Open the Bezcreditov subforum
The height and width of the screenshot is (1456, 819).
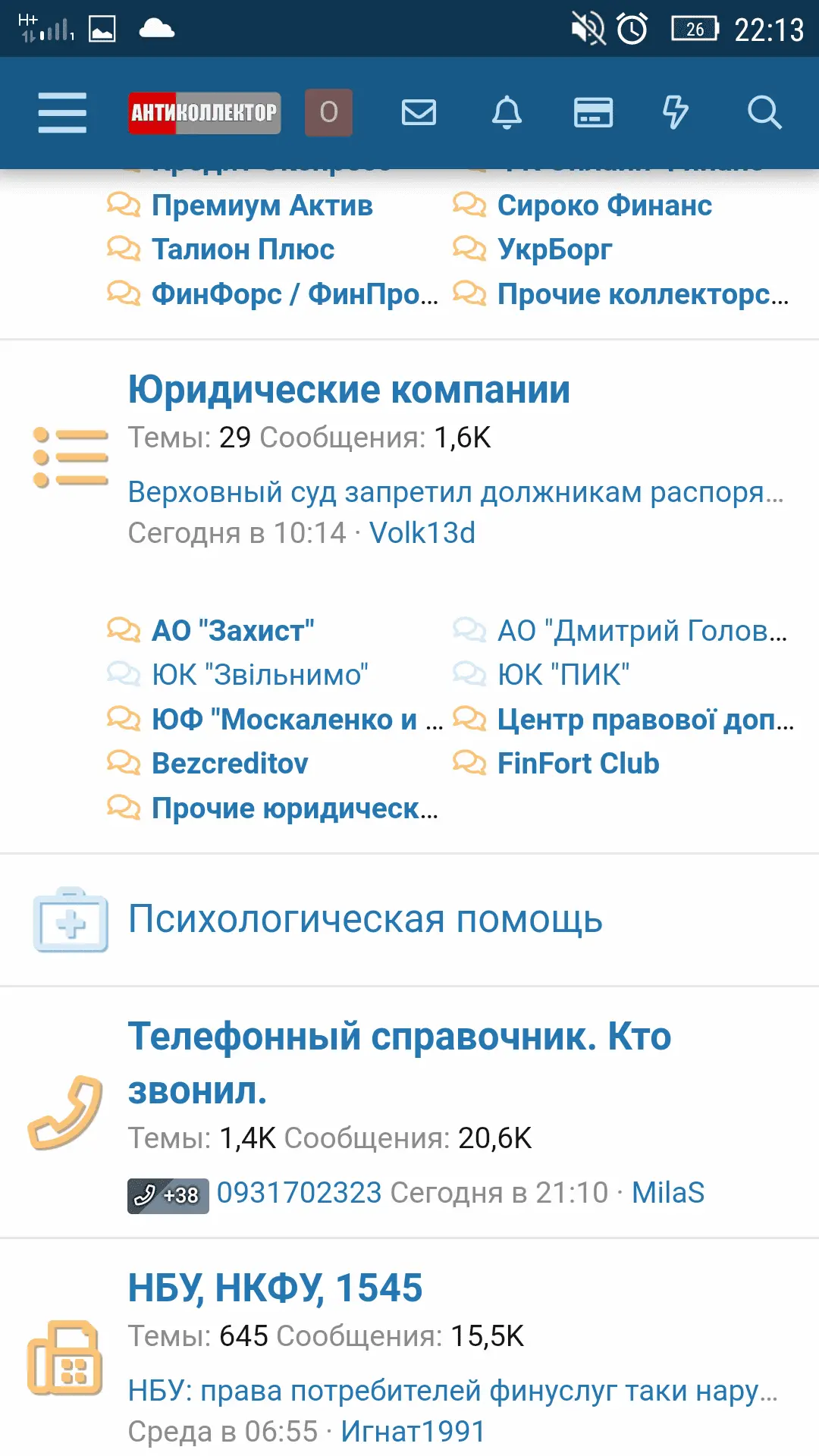tap(230, 764)
